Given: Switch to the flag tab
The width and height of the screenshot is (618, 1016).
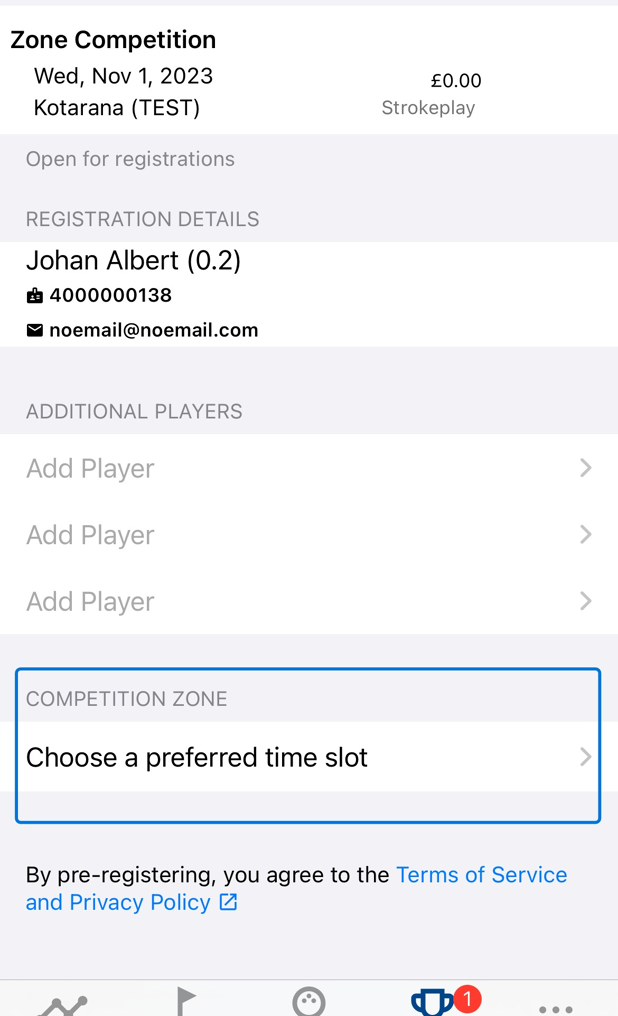Looking at the screenshot, I should [x=186, y=1001].
